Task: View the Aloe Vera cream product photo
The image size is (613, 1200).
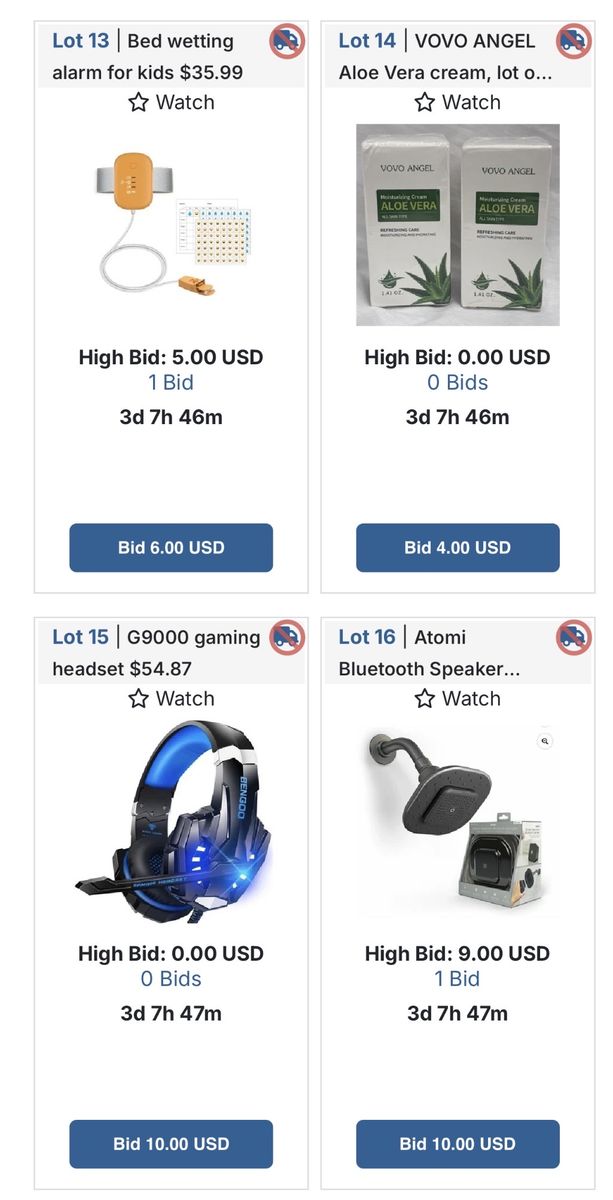Action: coord(457,225)
